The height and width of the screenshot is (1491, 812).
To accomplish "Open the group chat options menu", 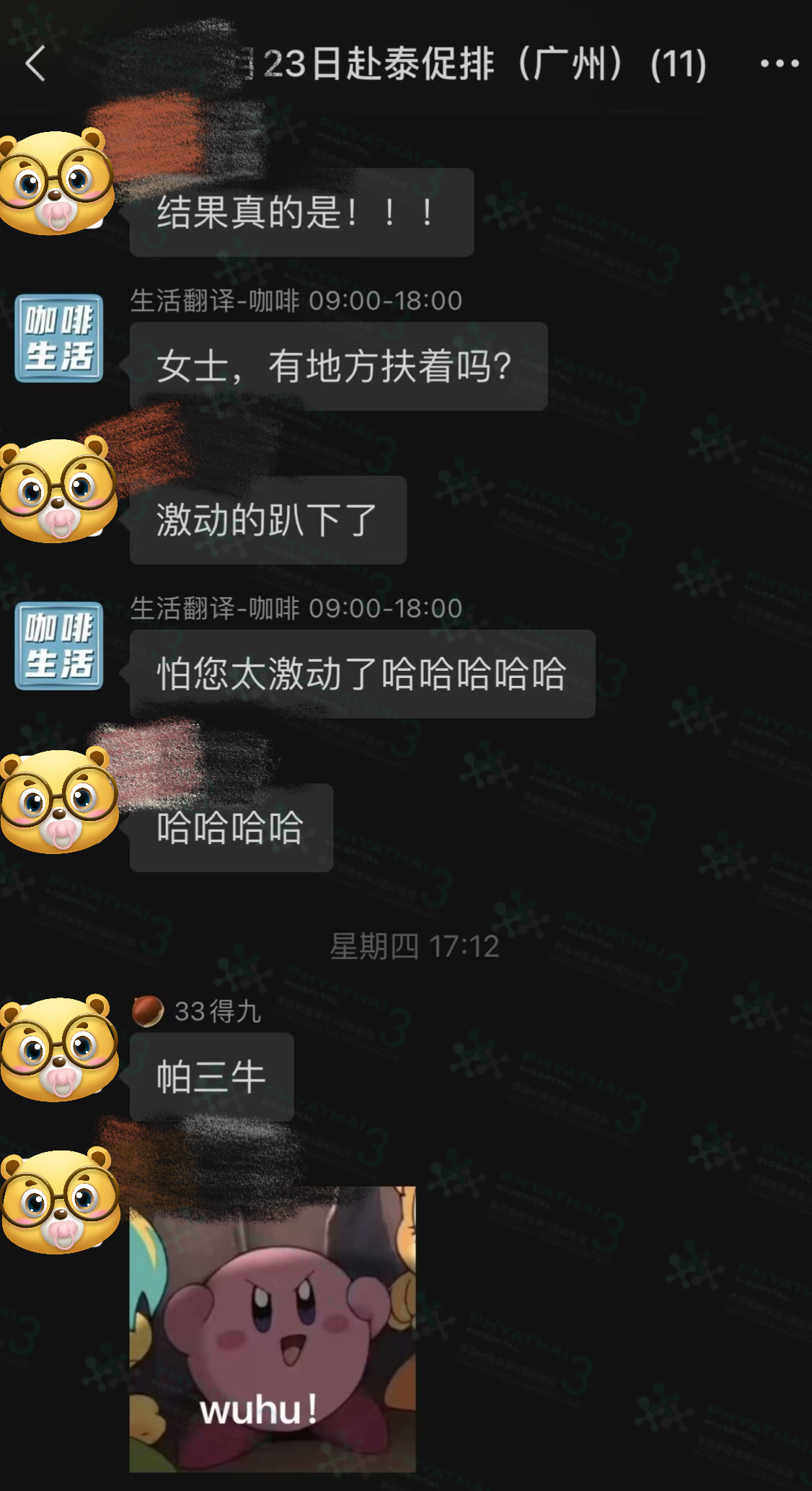I will [779, 63].
